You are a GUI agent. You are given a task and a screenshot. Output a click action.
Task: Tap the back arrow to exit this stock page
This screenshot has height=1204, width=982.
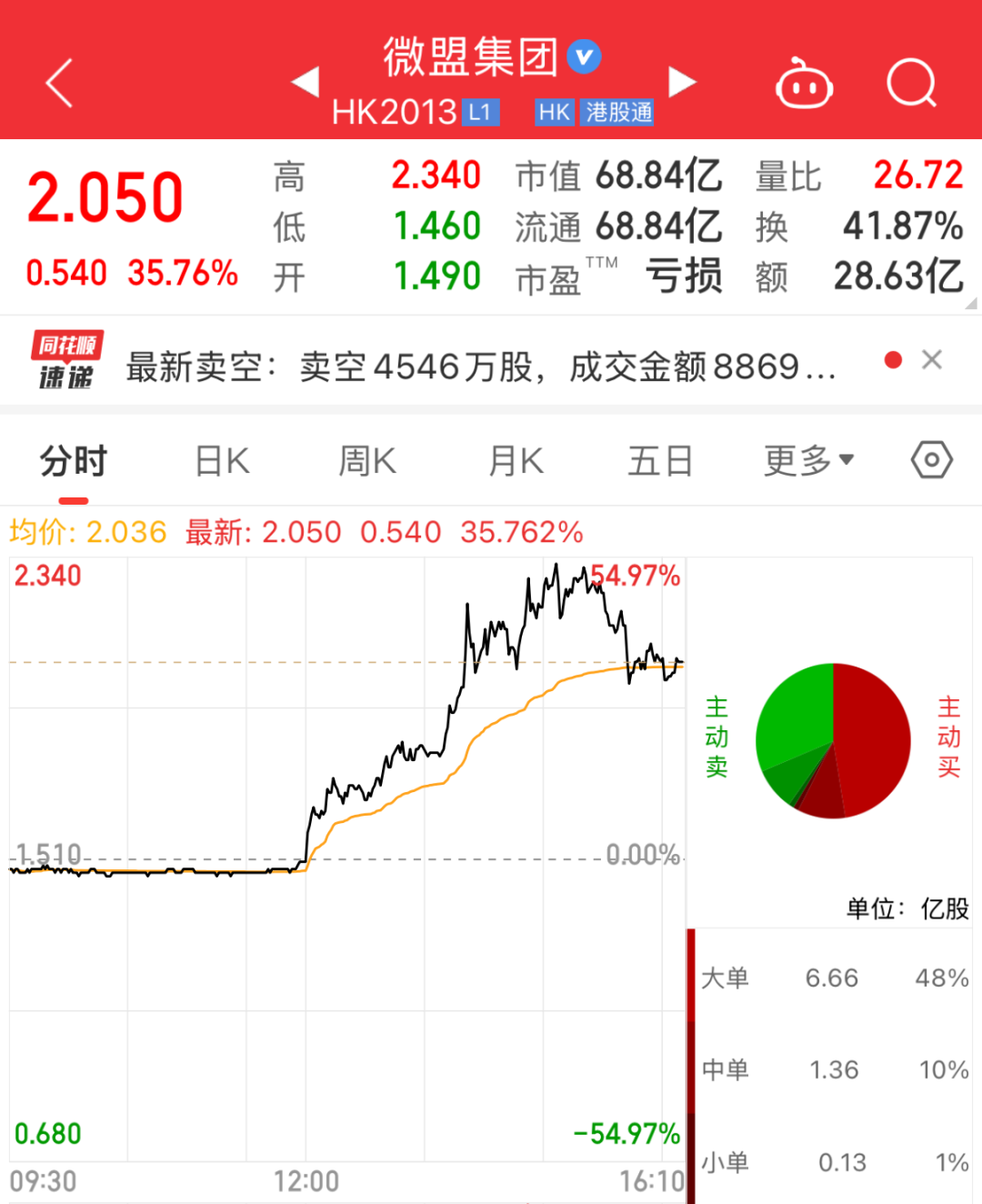tap(58, 82)
